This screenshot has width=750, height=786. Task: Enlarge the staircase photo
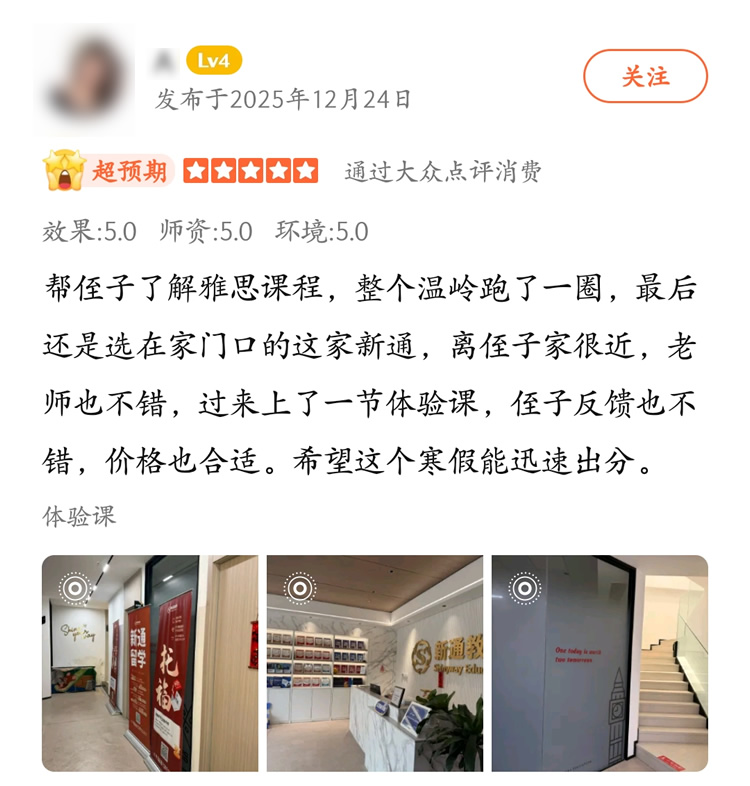pyautogui.click(x=599, y=662)
